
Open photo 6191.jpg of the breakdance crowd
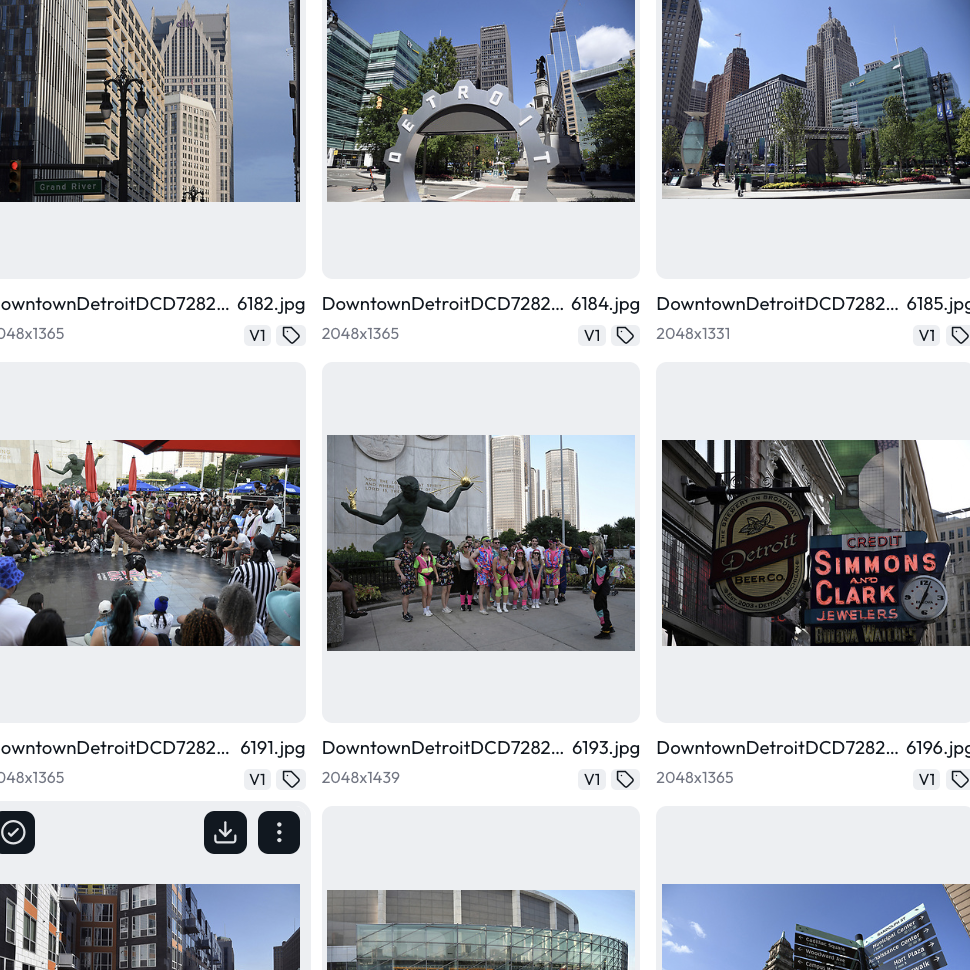pyautogui.click(x=150, y=542)
